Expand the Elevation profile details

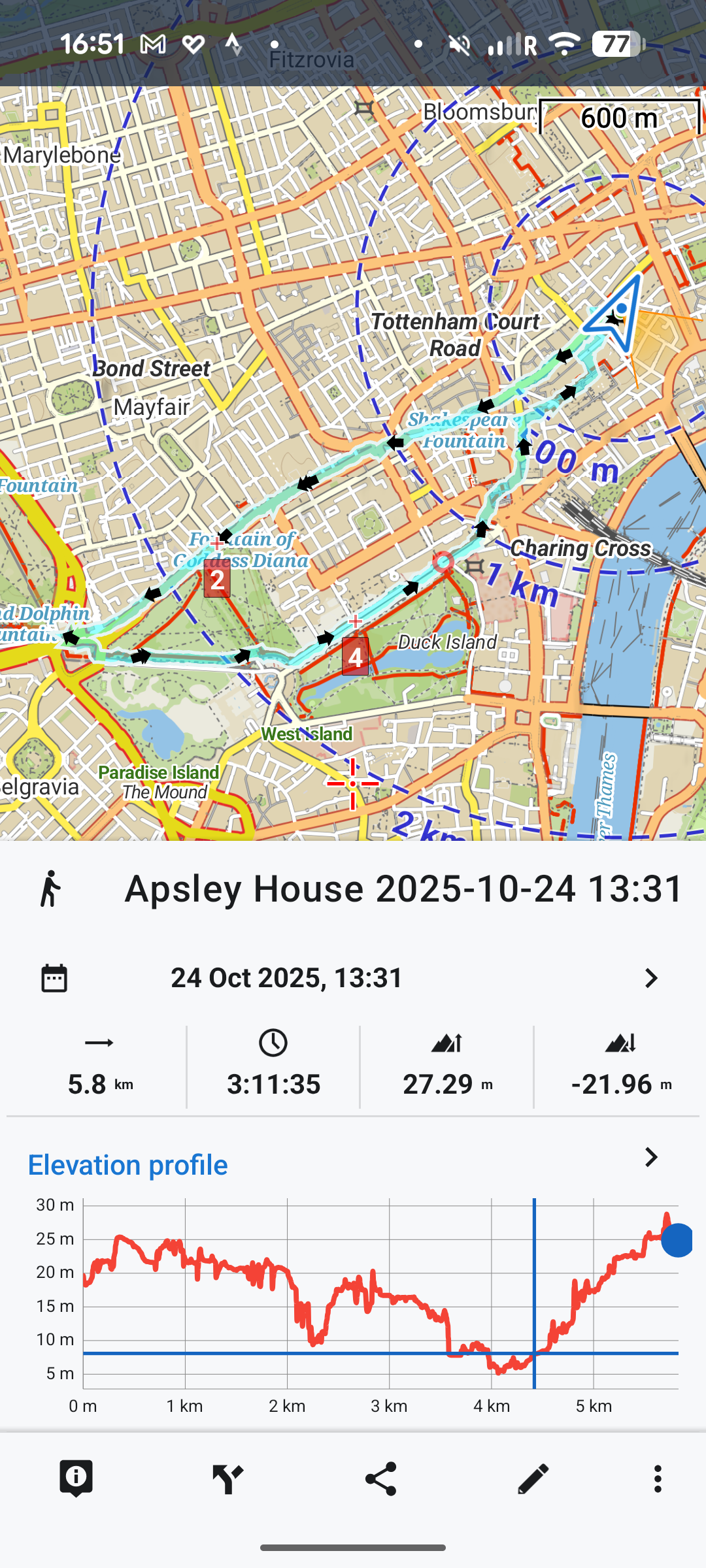(650, 1158)
